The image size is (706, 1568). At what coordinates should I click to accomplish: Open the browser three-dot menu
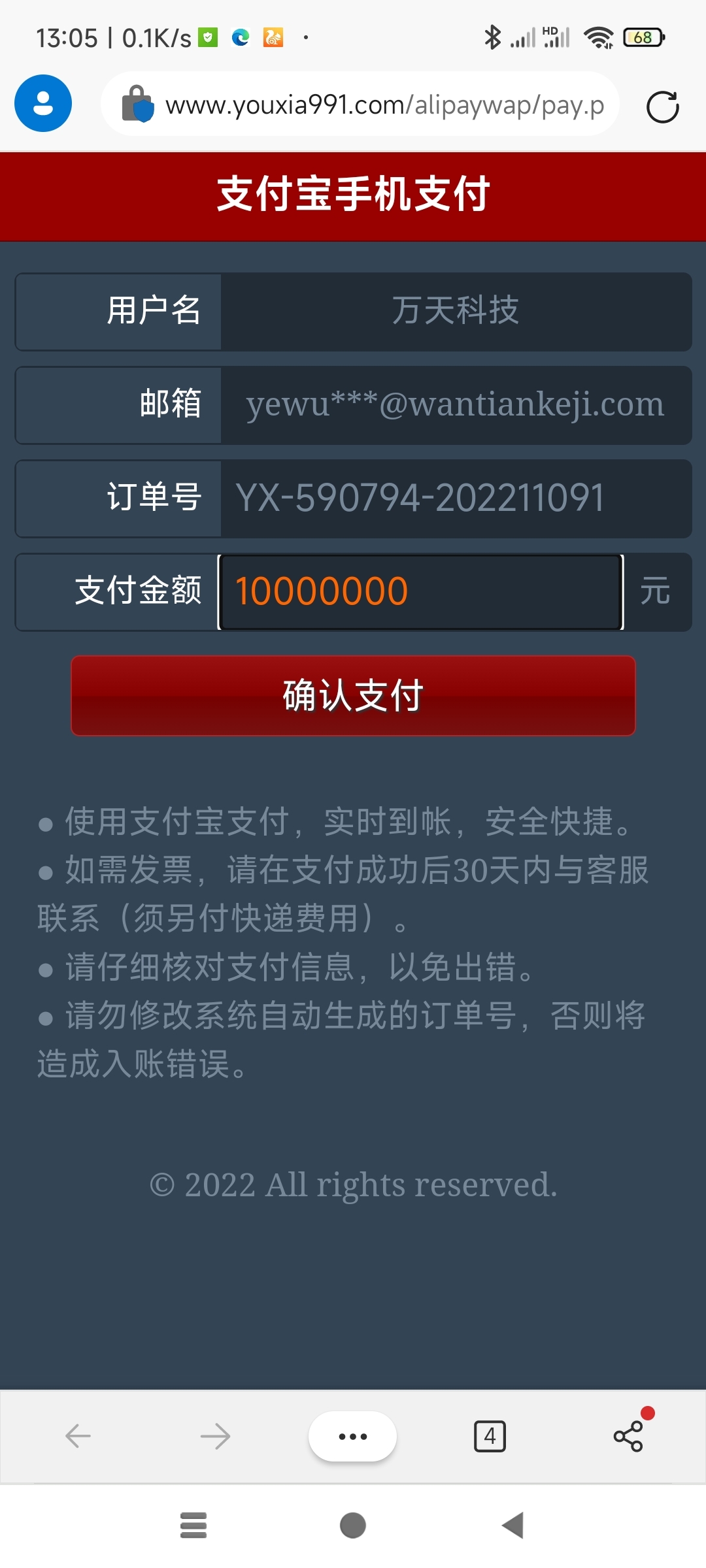[x=352, y=1436]
